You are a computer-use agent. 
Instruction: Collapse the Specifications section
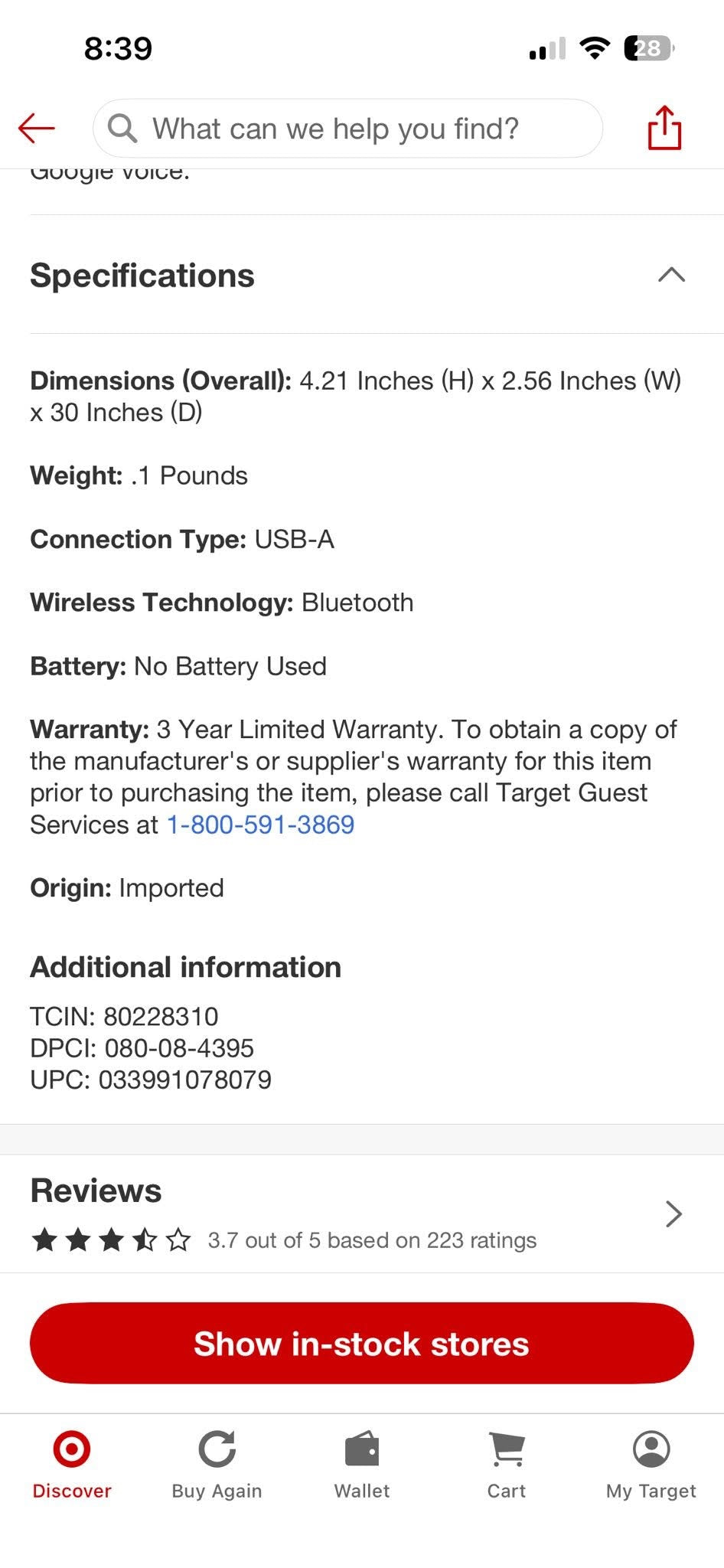(671, 275)
